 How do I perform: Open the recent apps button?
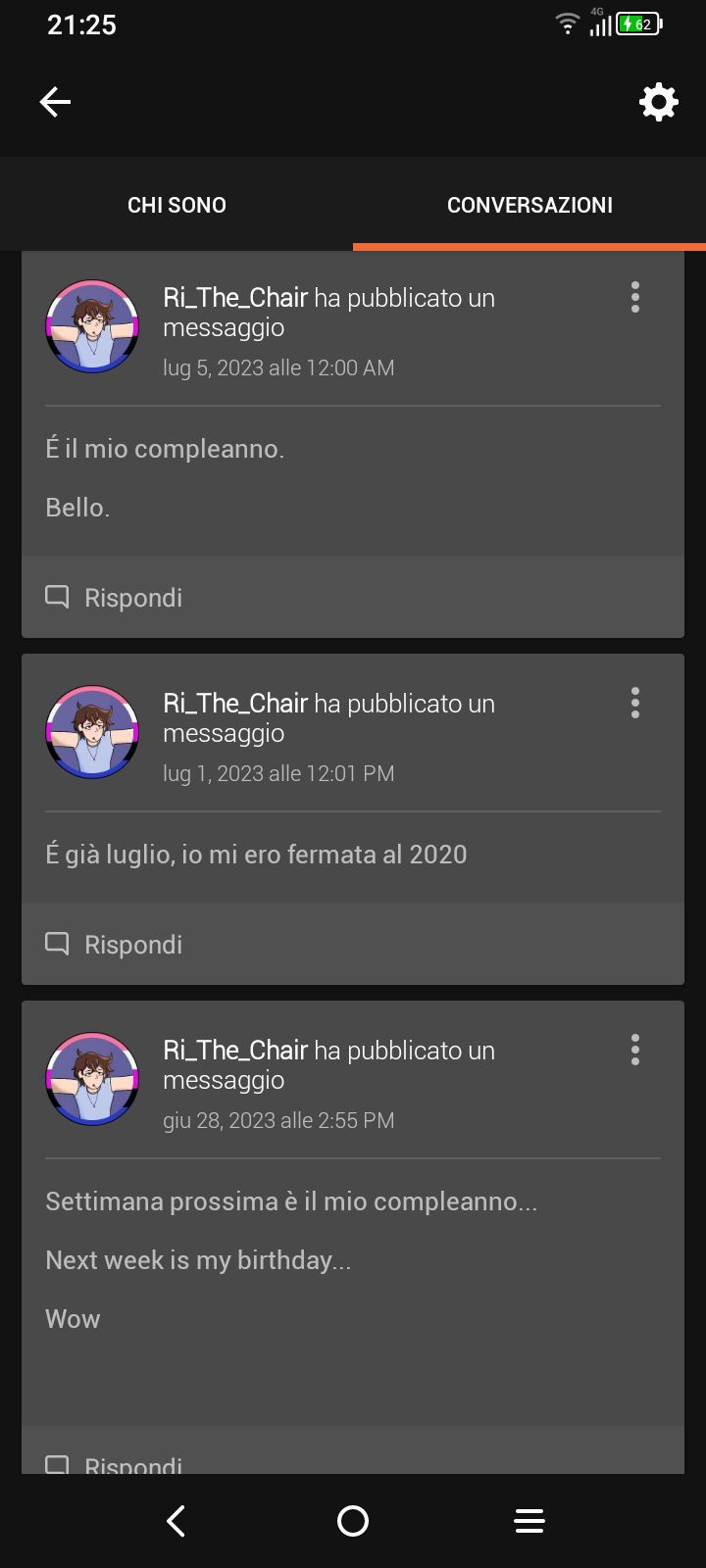(x=529, y=1521)
